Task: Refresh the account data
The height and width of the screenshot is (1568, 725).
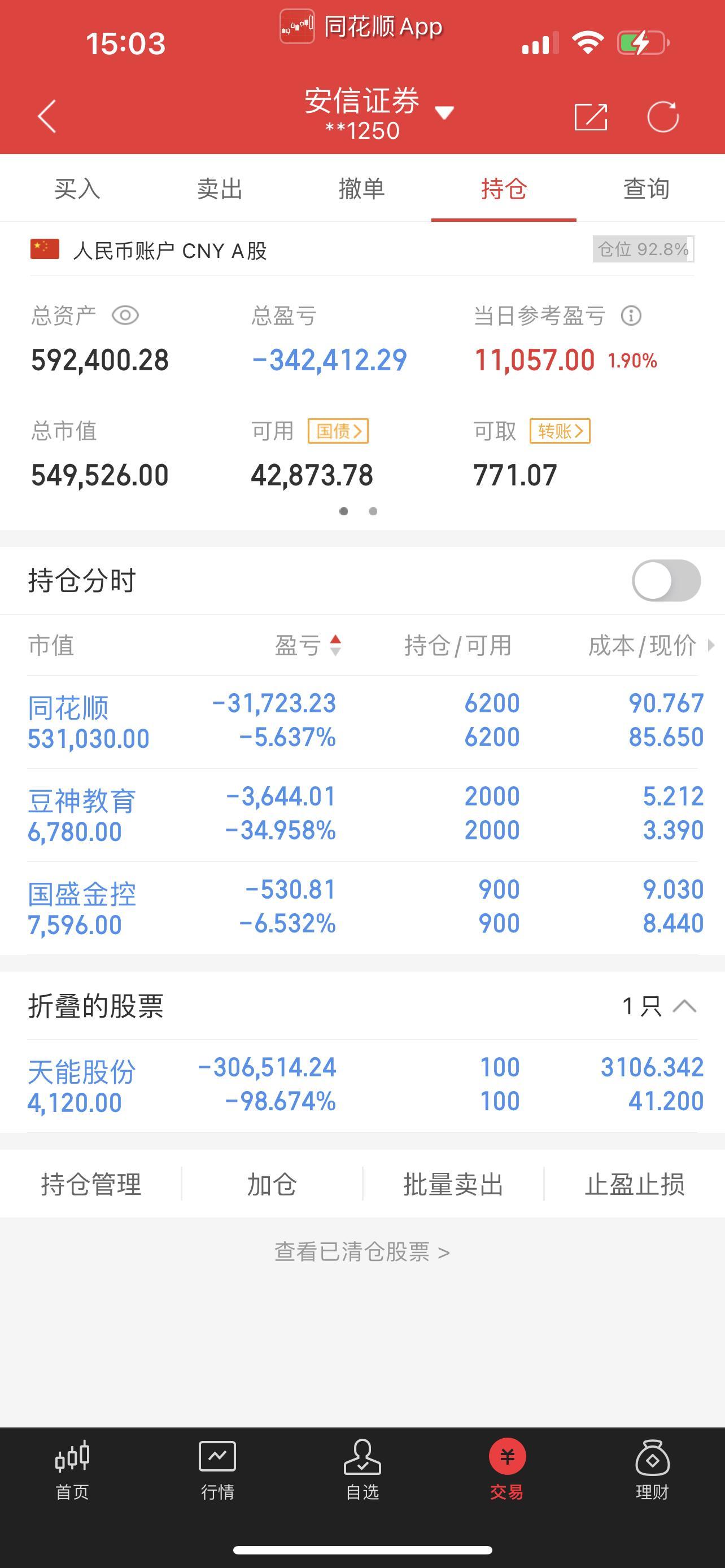Action: [x=663, y=117]
